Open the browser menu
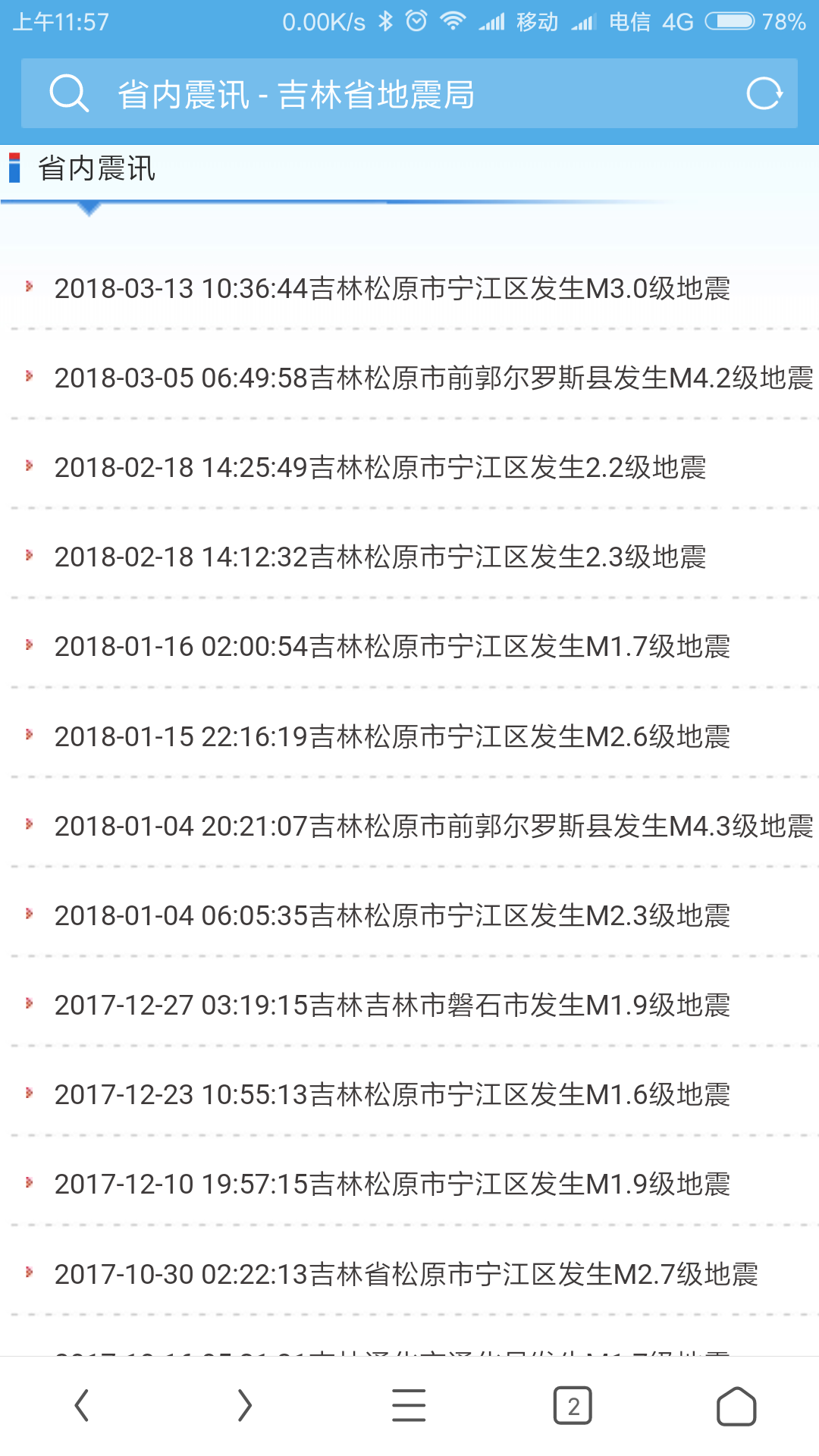Viewport: 819px width, 1456px height. (x=409, y=1405)
